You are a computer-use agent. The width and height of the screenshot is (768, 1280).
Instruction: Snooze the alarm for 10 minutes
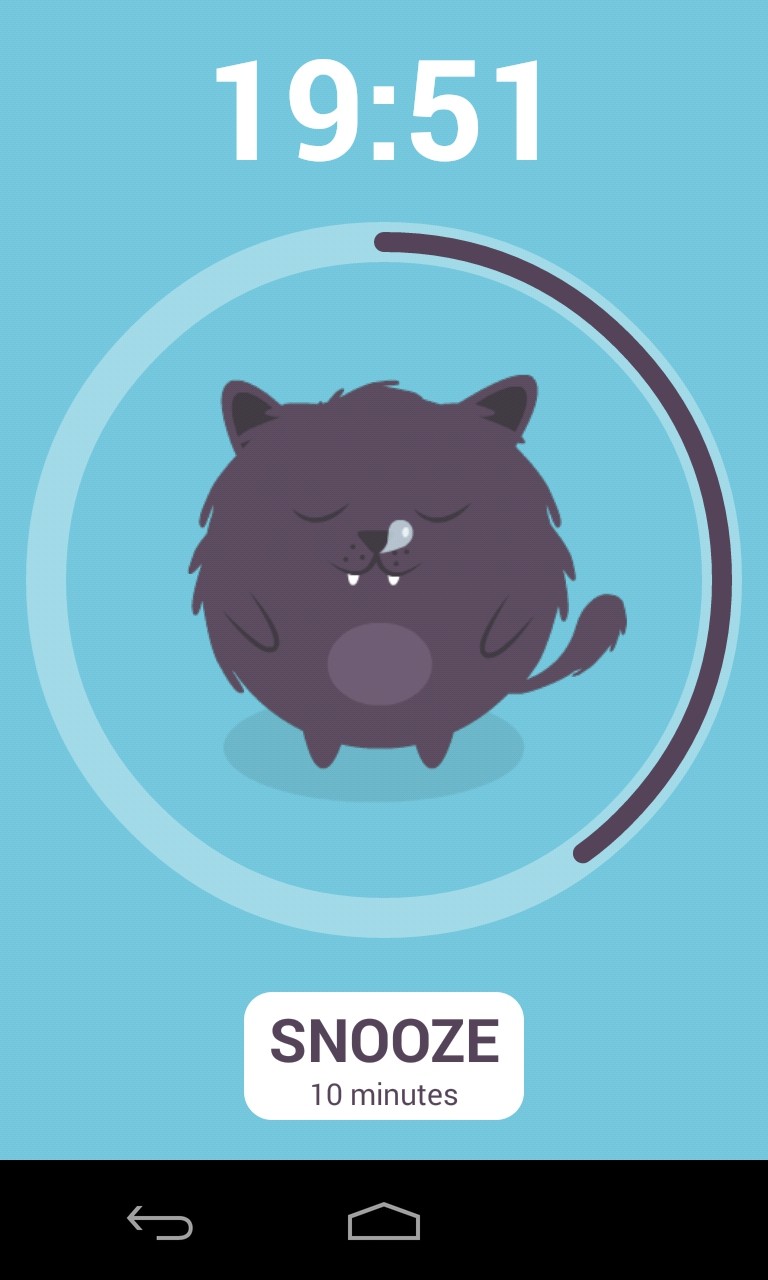click(x=384, y=1055)
